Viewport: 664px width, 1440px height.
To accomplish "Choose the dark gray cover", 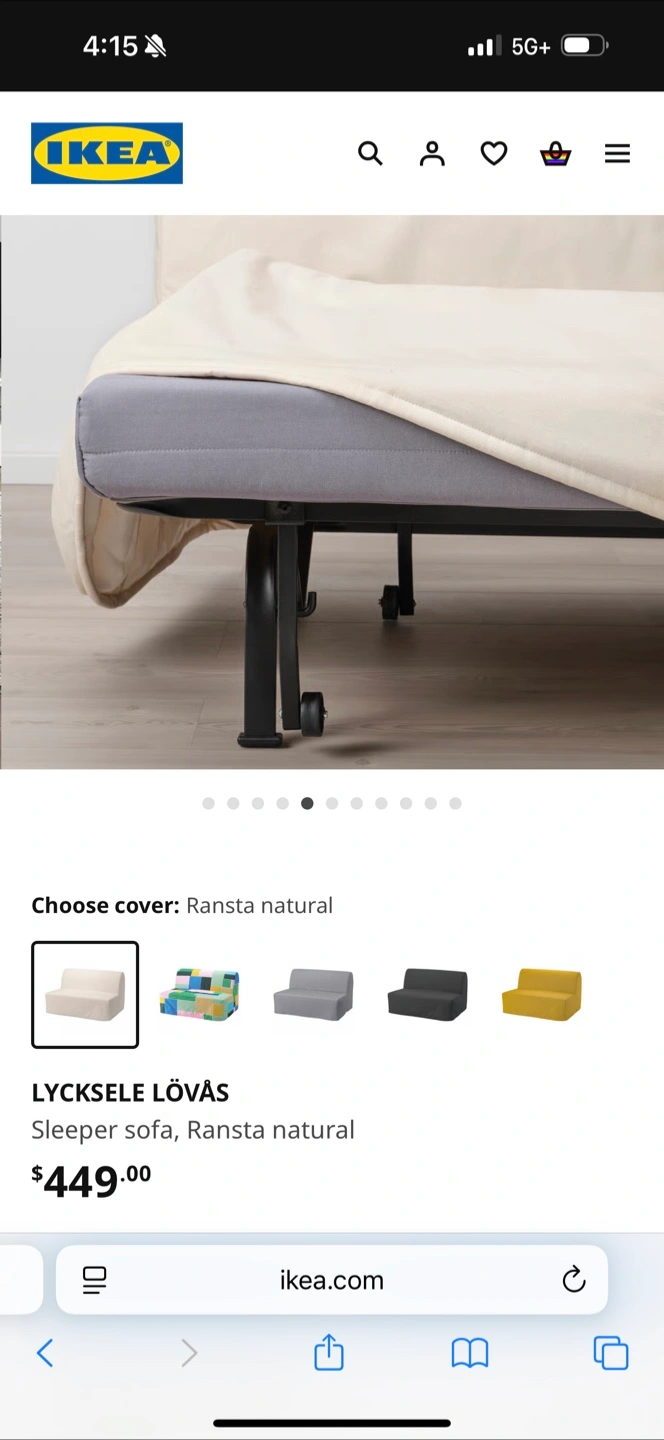I will [x=427, y=994].
